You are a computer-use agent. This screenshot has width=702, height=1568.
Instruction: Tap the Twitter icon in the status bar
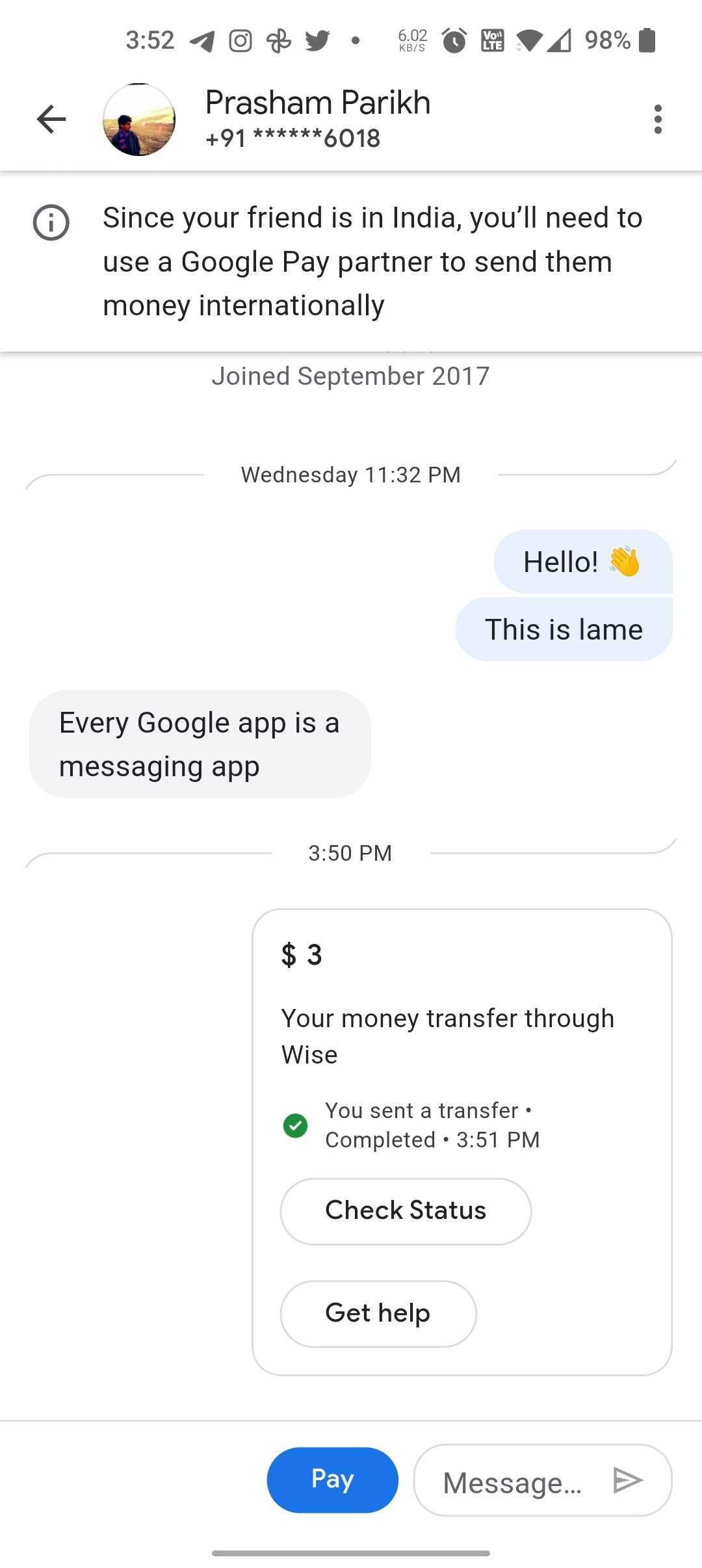click(x=318, y=41)
